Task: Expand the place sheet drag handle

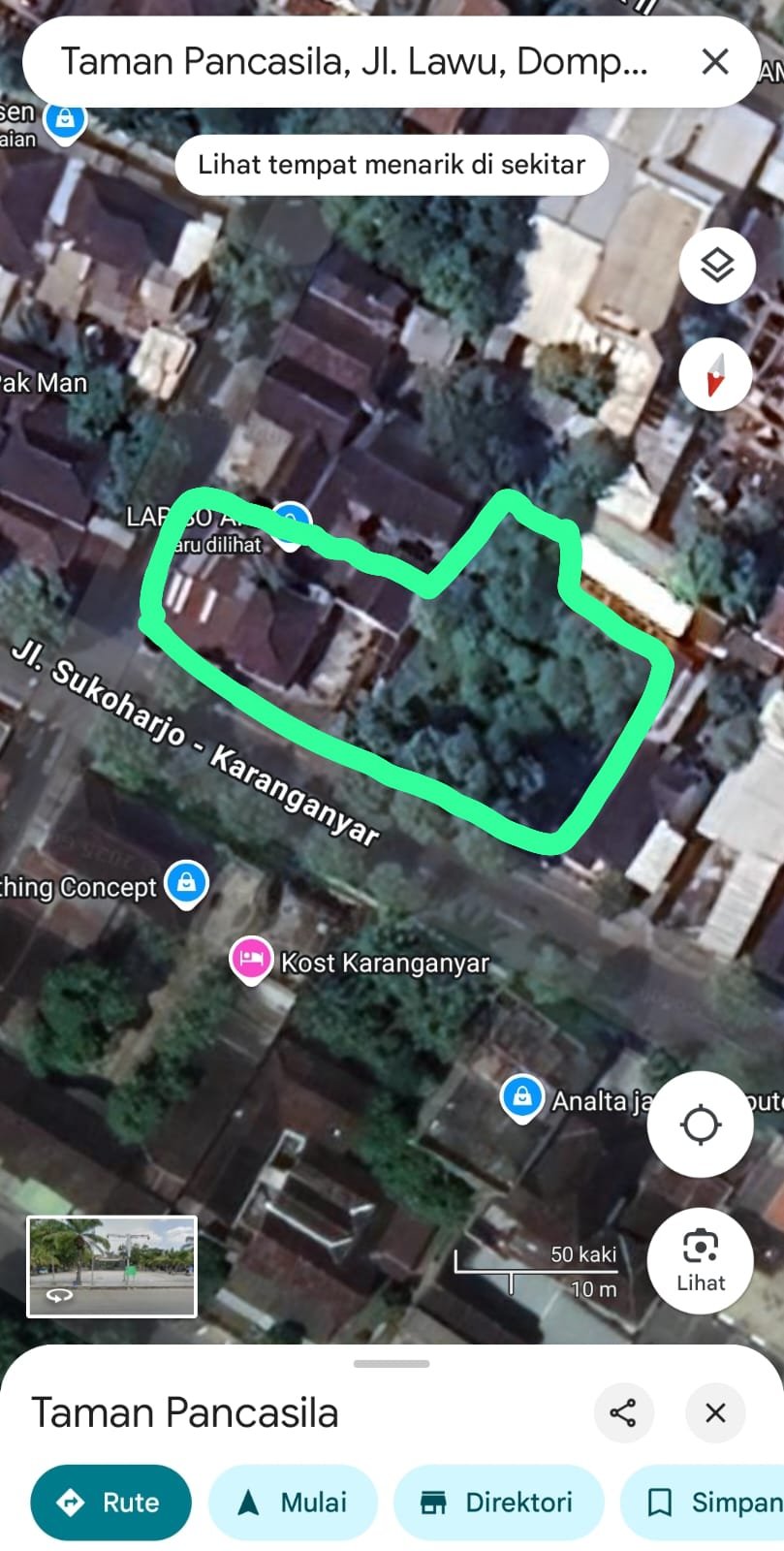Action: coord(392,1364)
